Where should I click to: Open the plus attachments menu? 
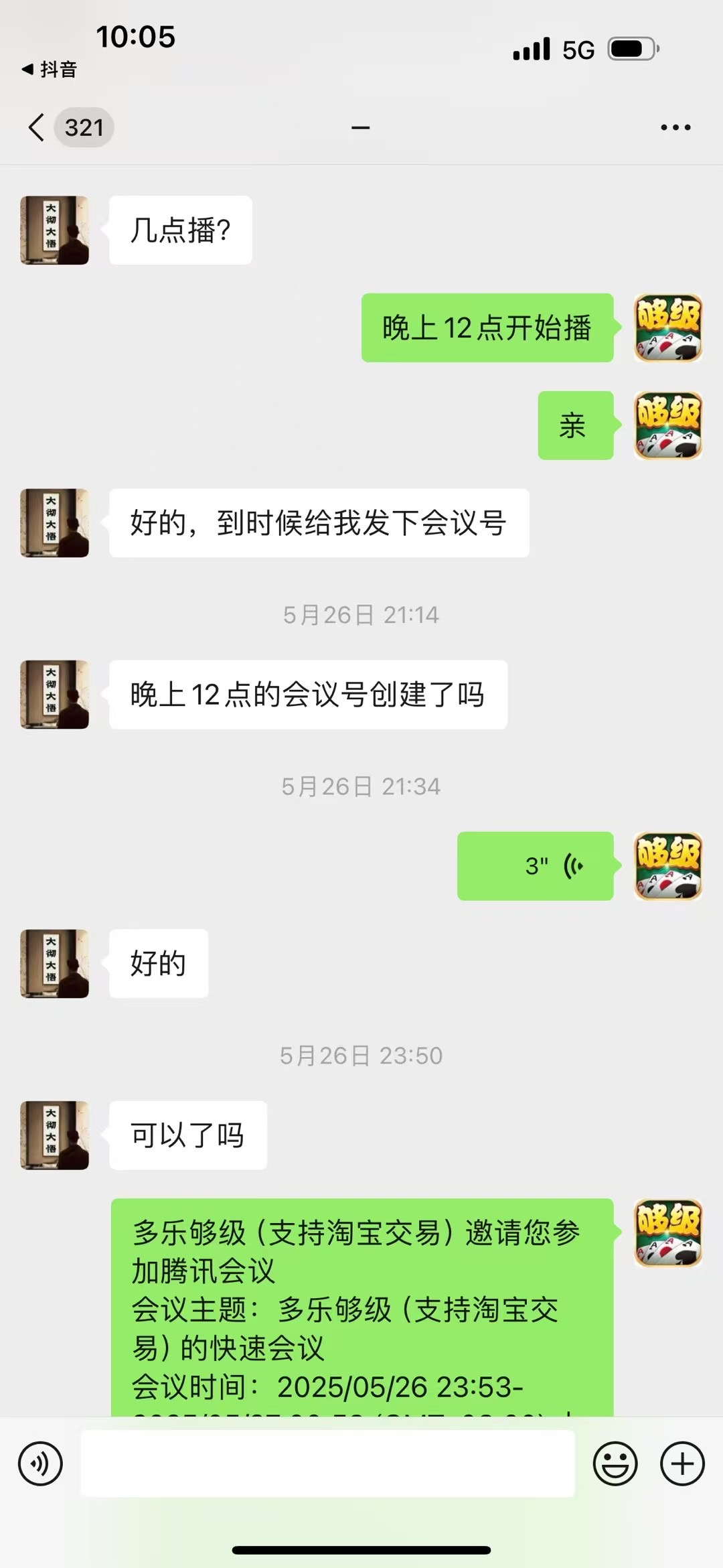(682, 1464)
